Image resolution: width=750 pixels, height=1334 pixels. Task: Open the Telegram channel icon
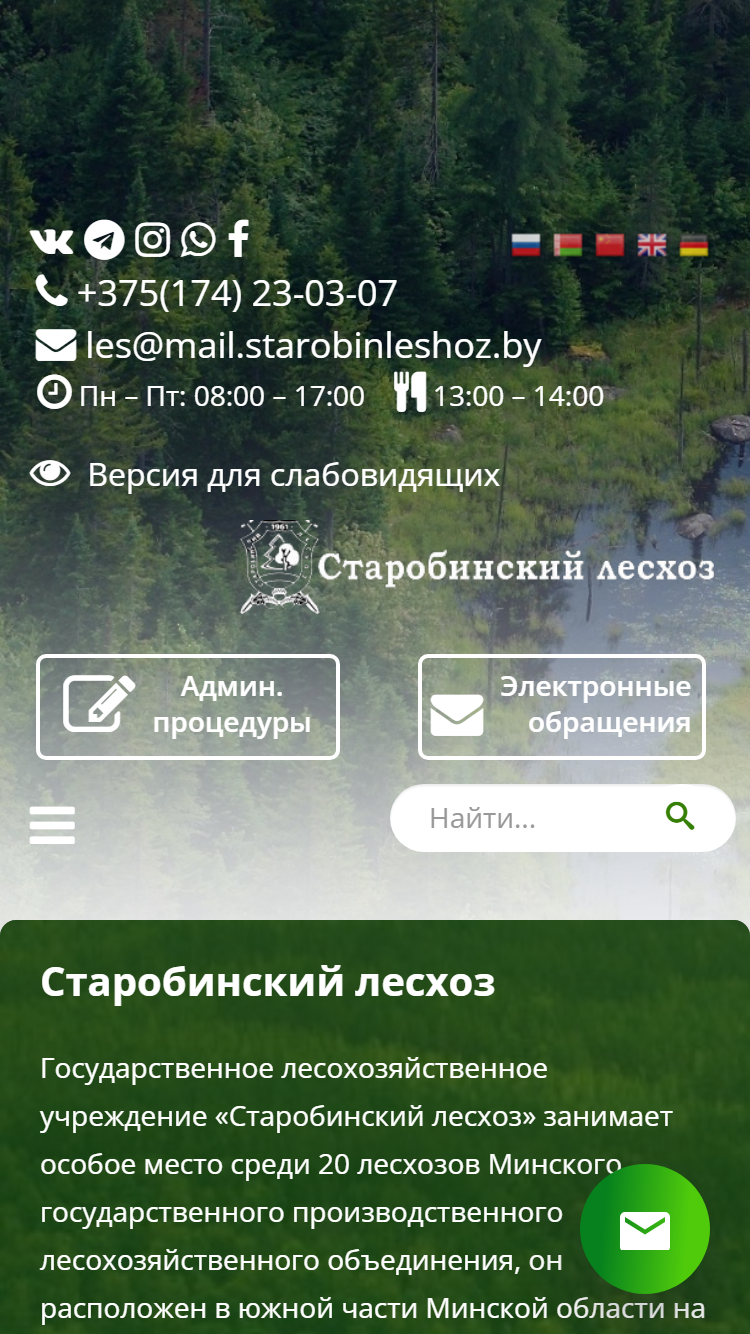pyautogui.click(x=104, y=240)
